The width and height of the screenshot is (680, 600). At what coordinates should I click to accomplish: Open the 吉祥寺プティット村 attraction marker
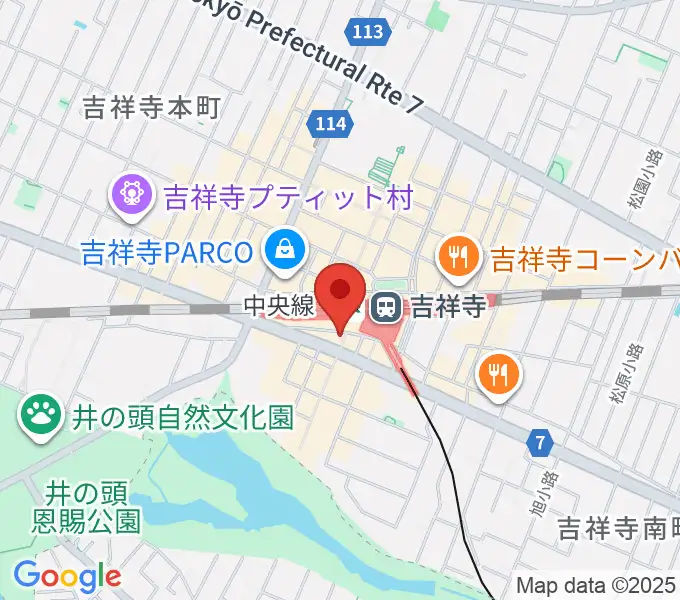click(131, 192)
